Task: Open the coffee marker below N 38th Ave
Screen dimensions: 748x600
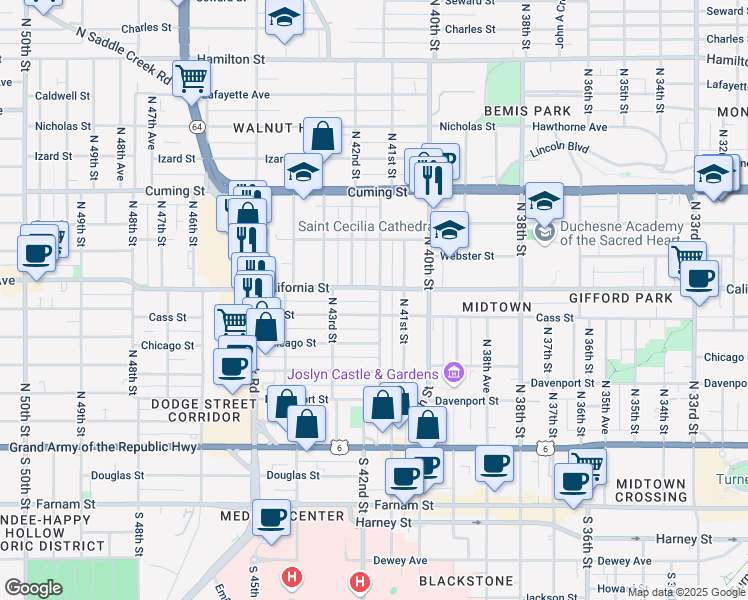Action: (493, 464)
